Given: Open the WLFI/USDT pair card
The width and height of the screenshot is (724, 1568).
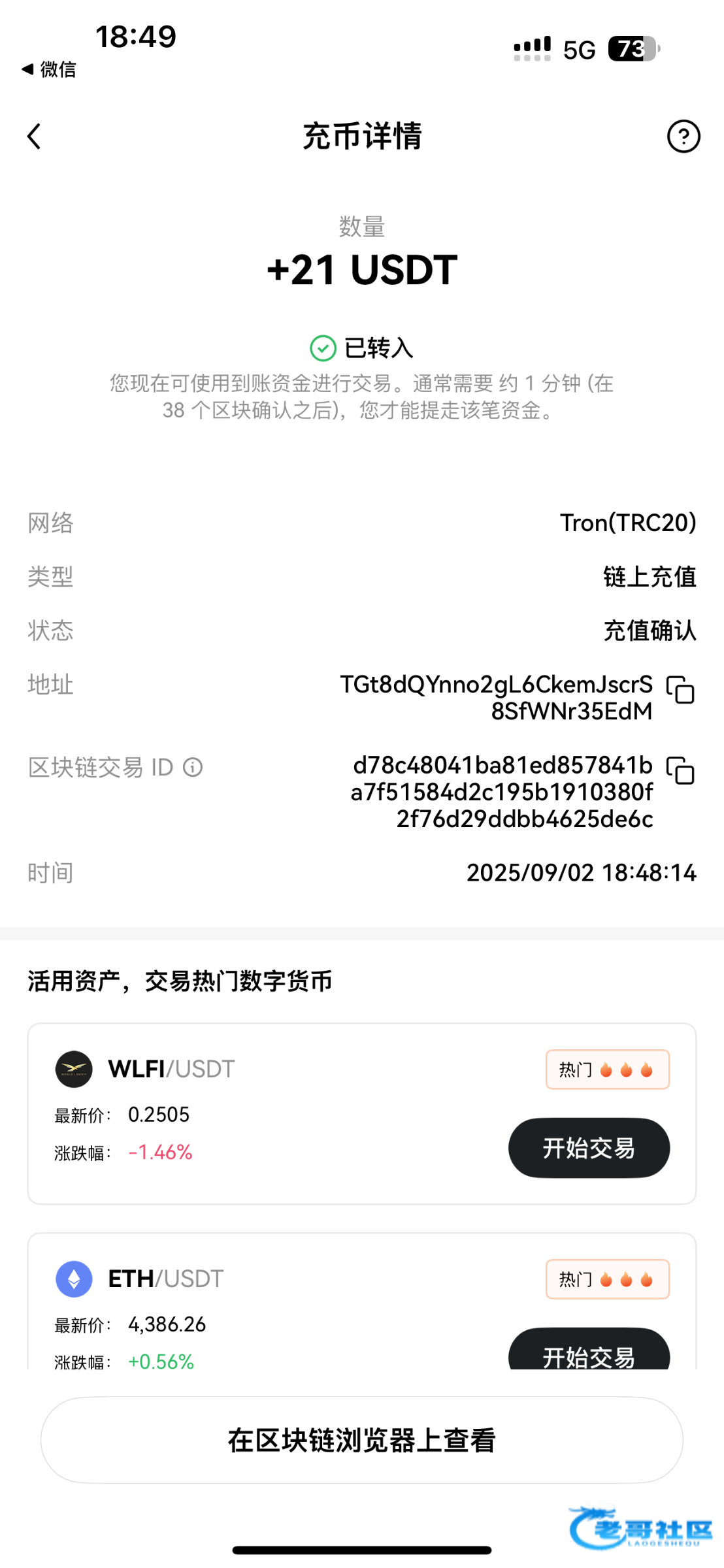Looking at the screenshot, I should pos(362,1113).
